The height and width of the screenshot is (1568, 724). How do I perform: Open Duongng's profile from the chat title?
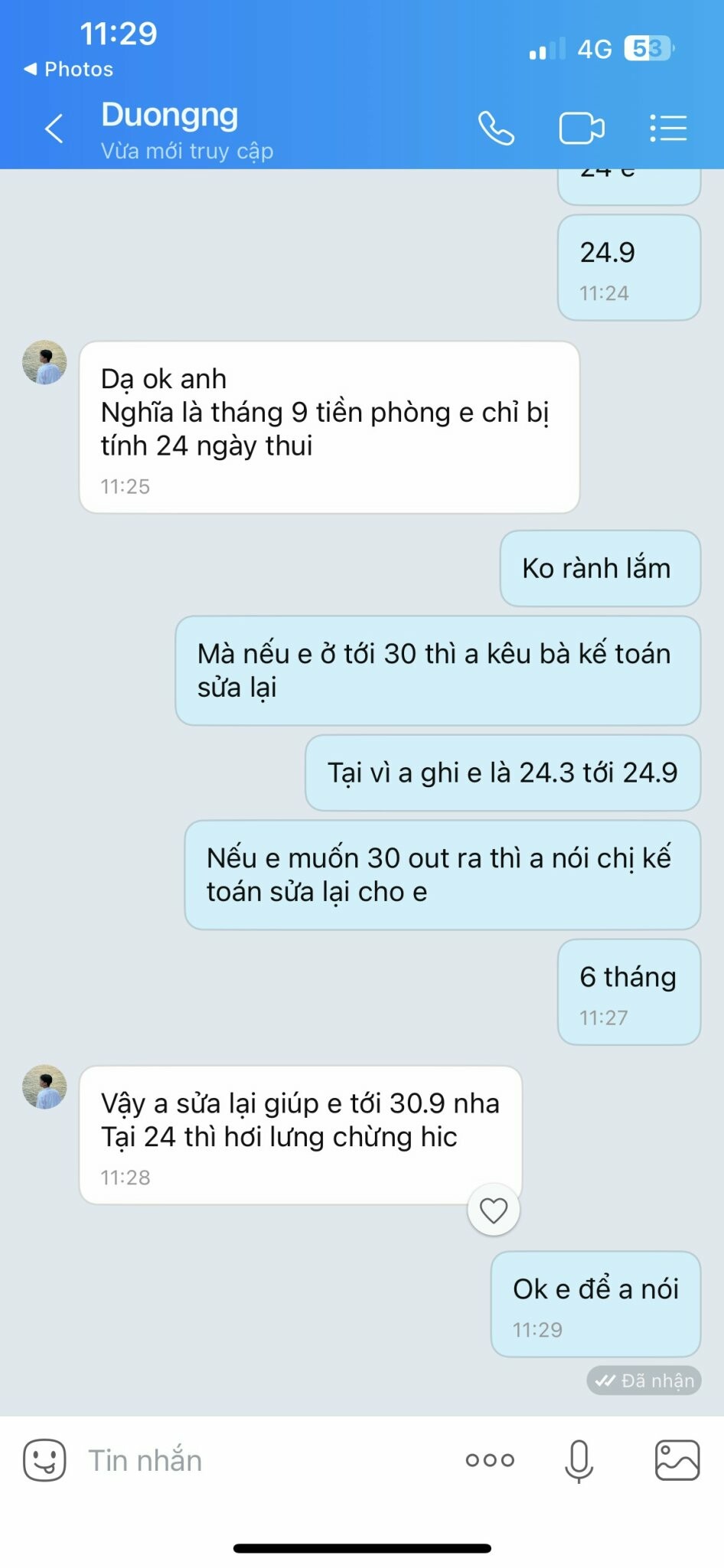170,116
